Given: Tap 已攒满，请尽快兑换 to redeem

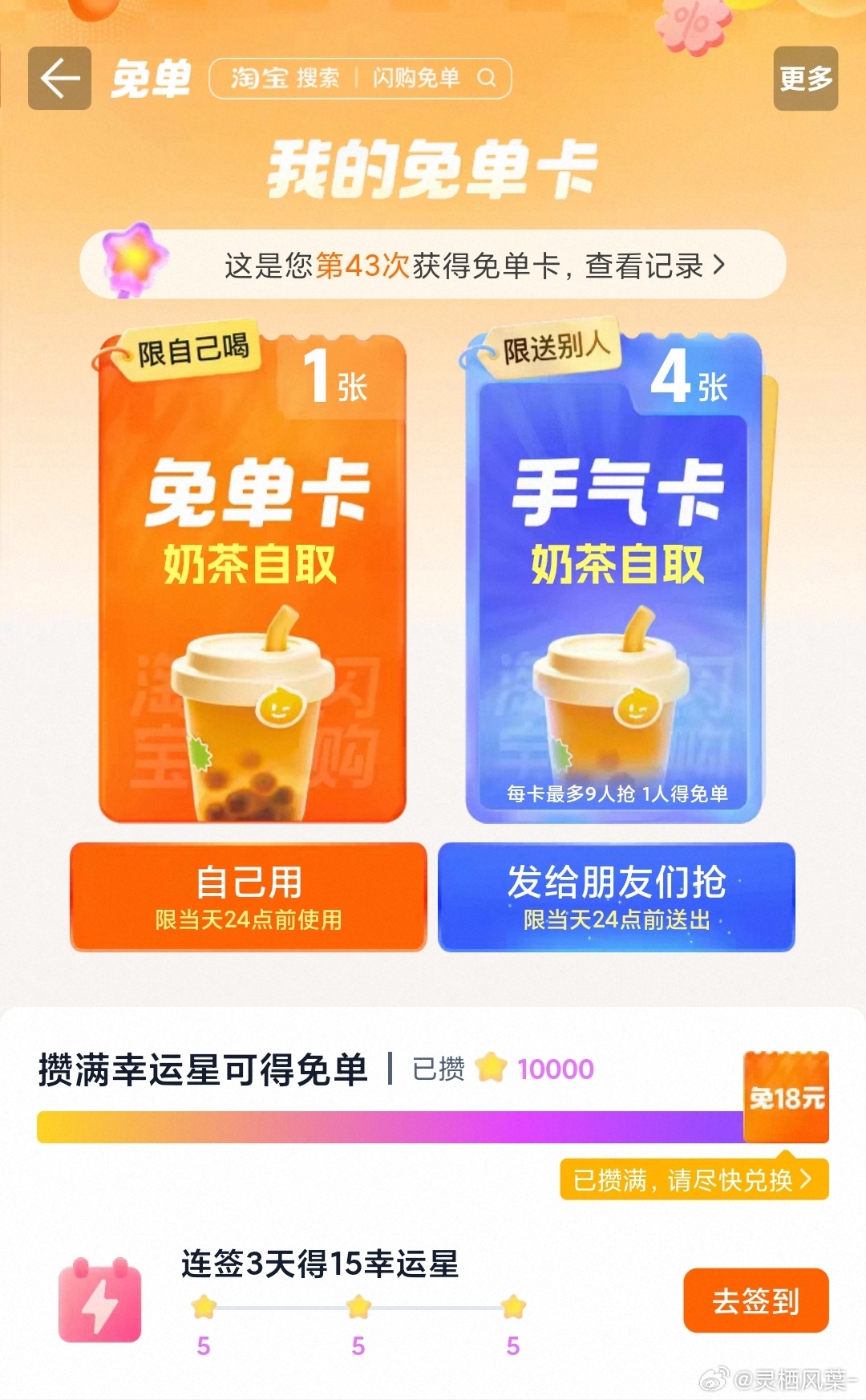Looking at the screenshot, I should 694,1180.
